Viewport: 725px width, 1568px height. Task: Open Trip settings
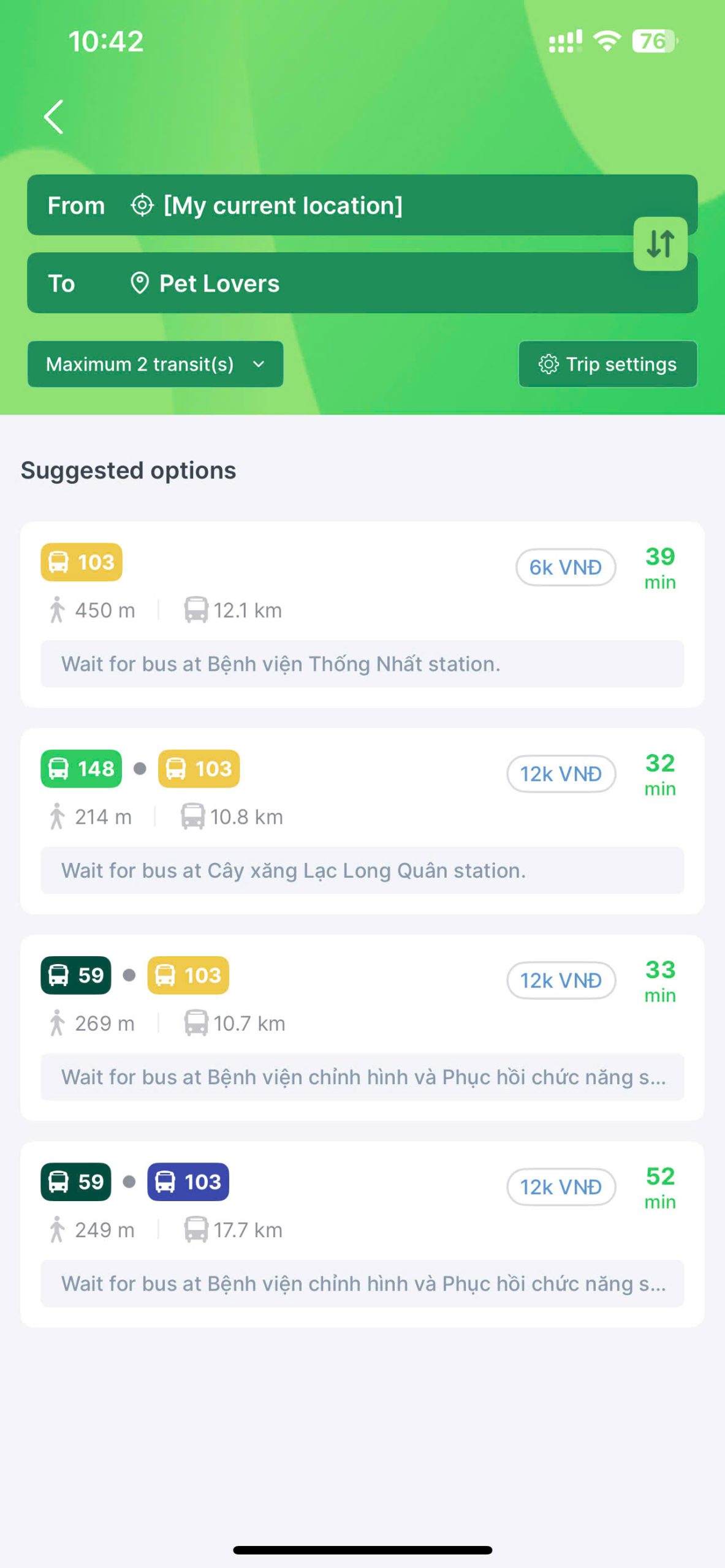click(607, 364)
